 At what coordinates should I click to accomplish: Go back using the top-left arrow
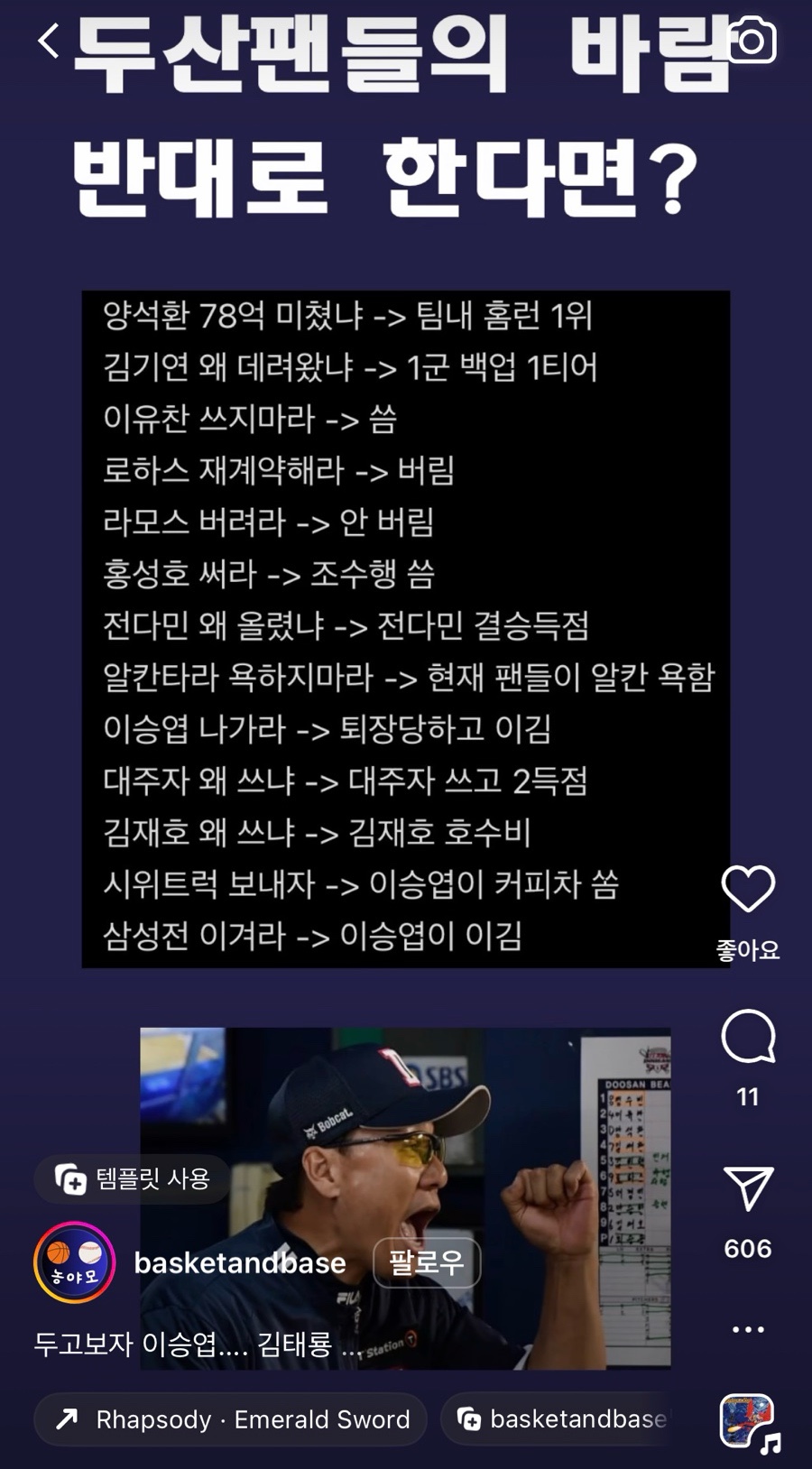tap(49, 42)
